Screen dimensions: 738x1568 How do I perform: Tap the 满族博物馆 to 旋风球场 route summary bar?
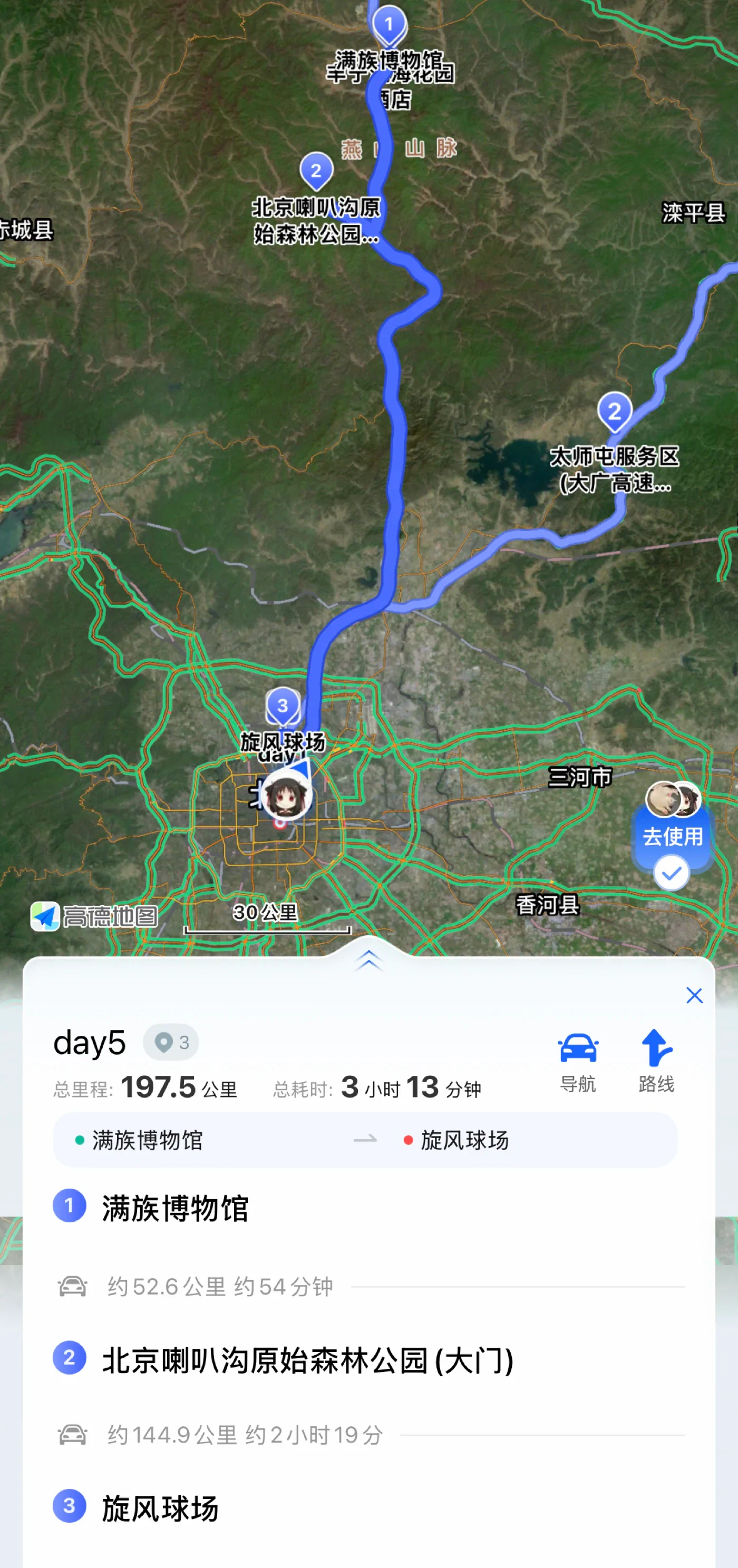click(365, 1140)
